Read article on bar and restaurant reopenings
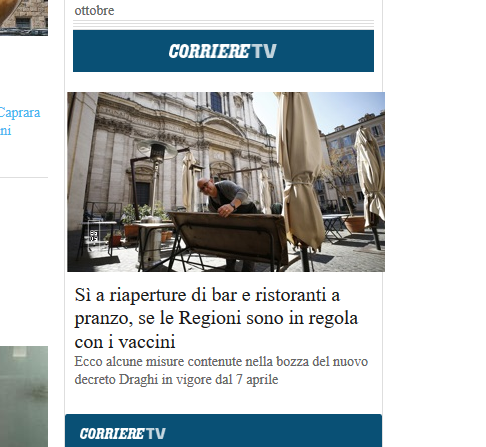The image size is (486, 447). coord(216,318)
